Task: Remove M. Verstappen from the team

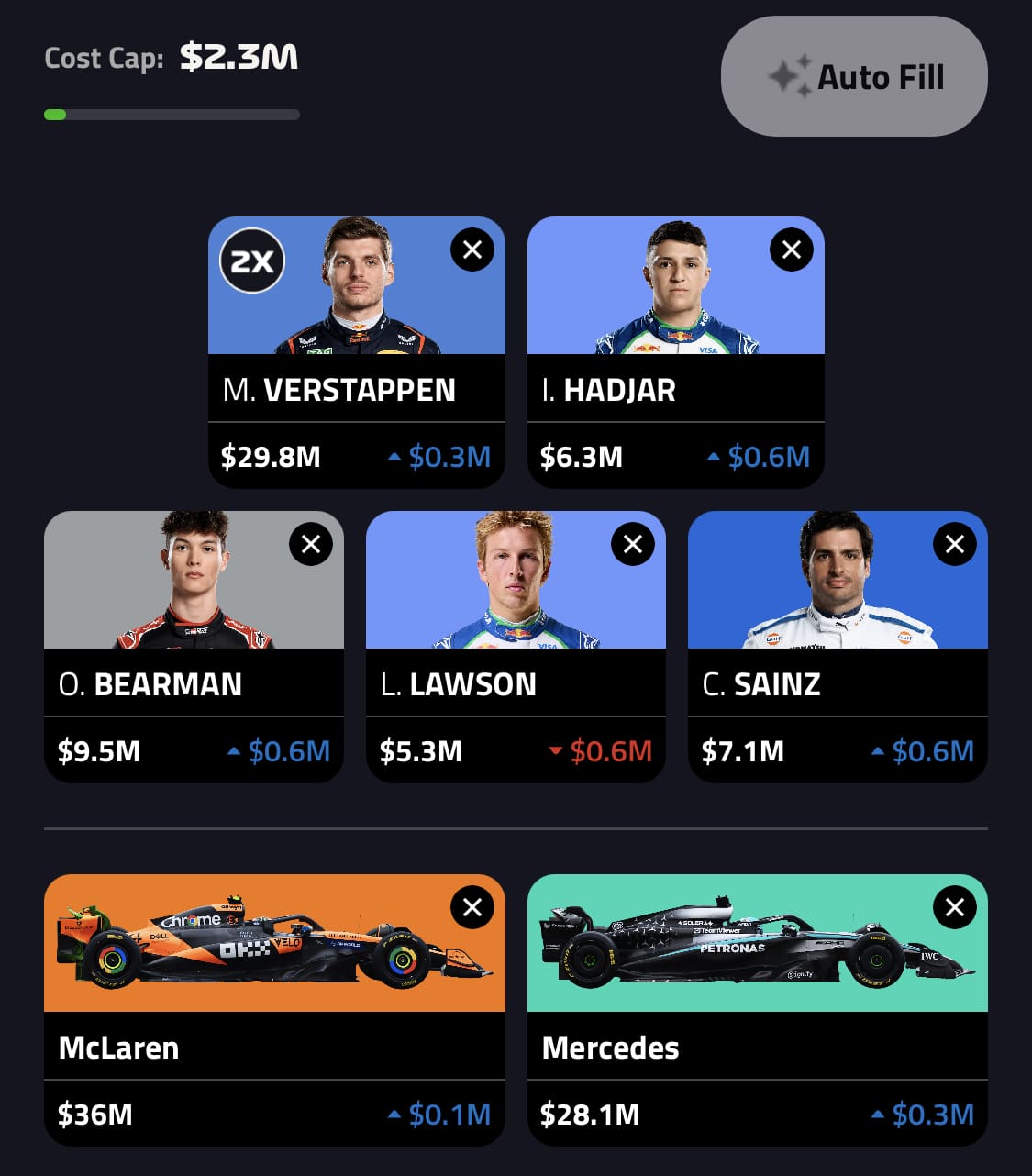Action: [472, 250]
